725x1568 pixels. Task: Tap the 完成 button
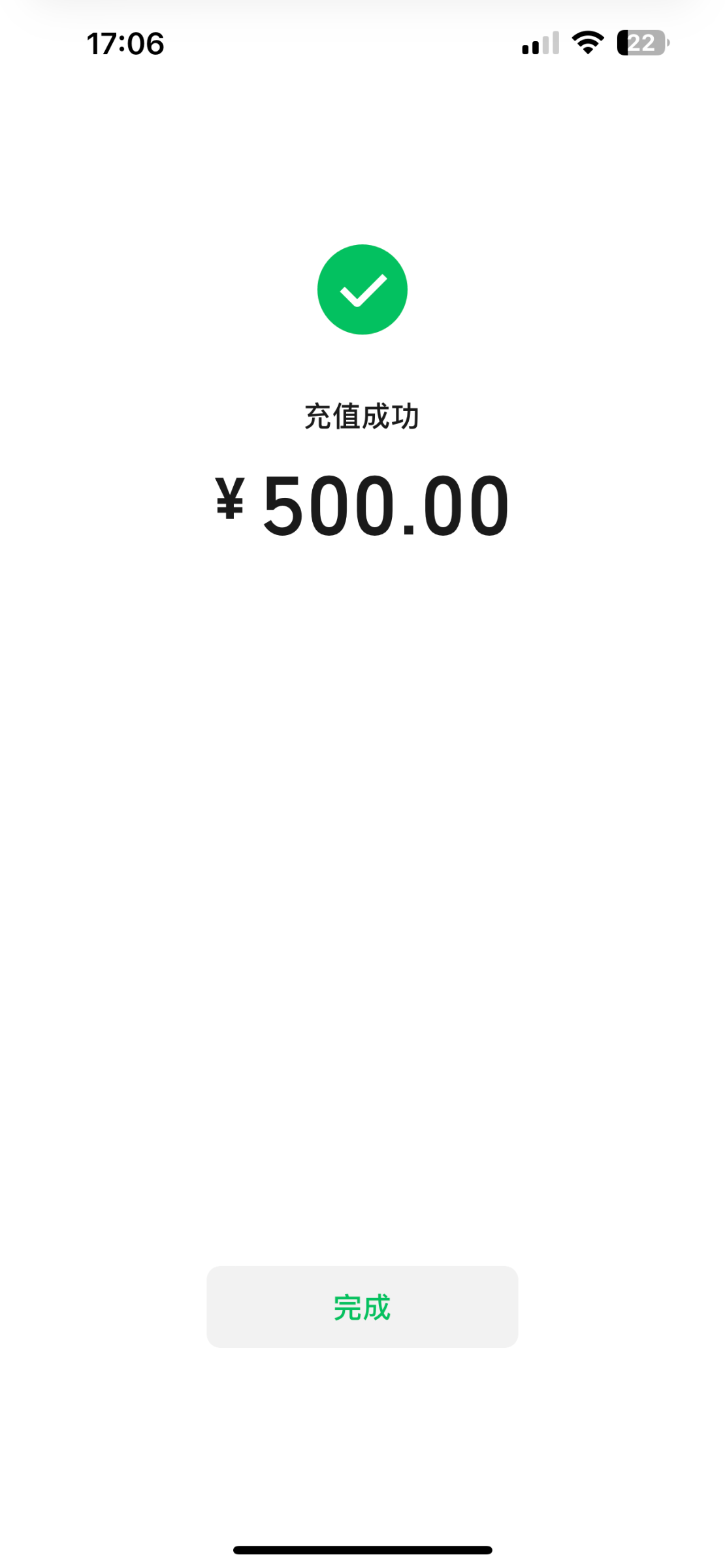[x=362, y=1307]
